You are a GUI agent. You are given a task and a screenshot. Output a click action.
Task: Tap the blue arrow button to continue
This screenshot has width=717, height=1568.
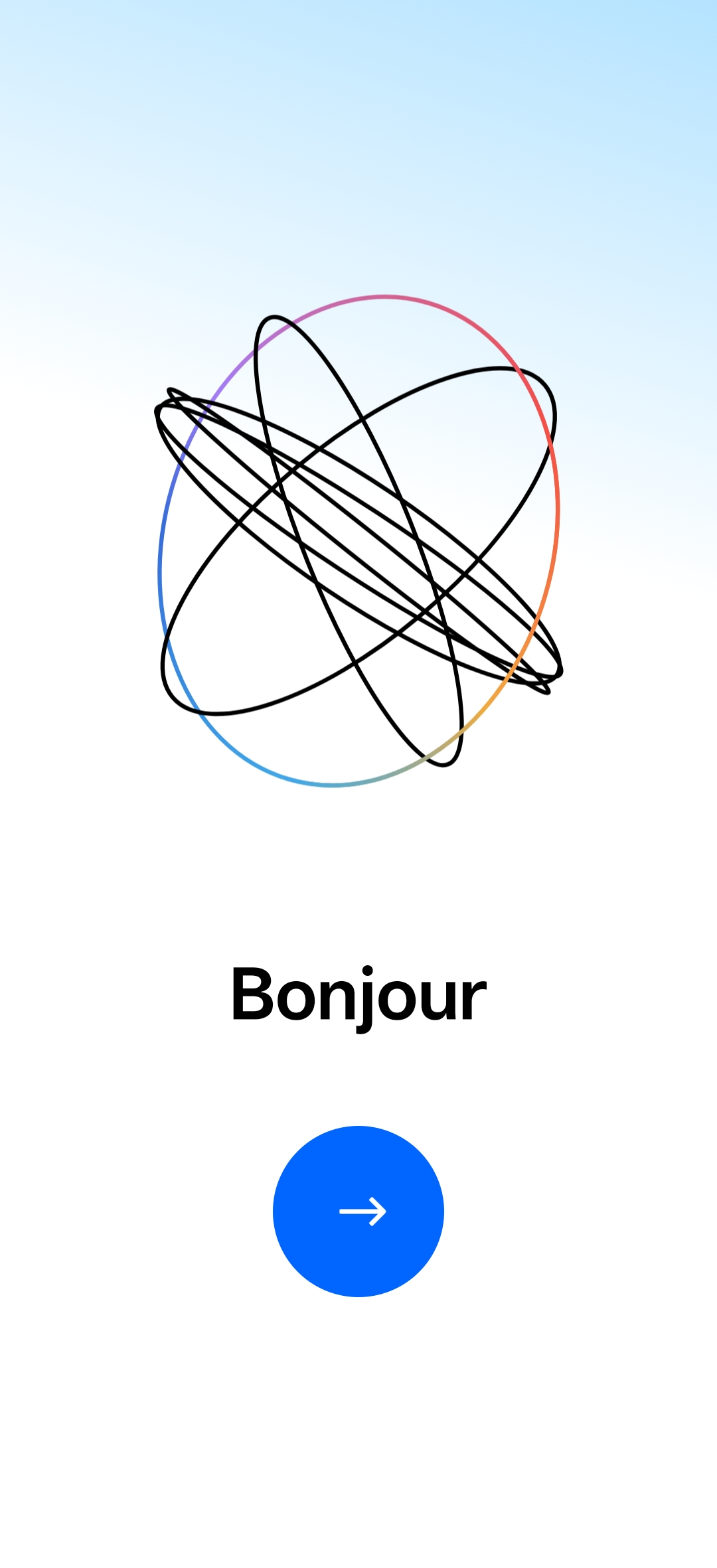click(358, 1211)
